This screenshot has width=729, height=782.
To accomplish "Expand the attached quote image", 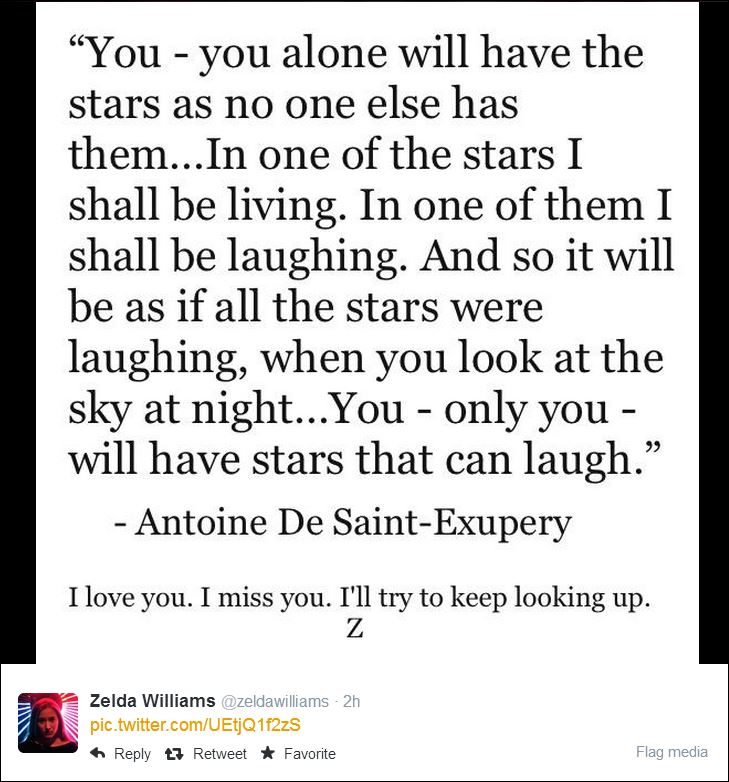I will click(367, 330).
